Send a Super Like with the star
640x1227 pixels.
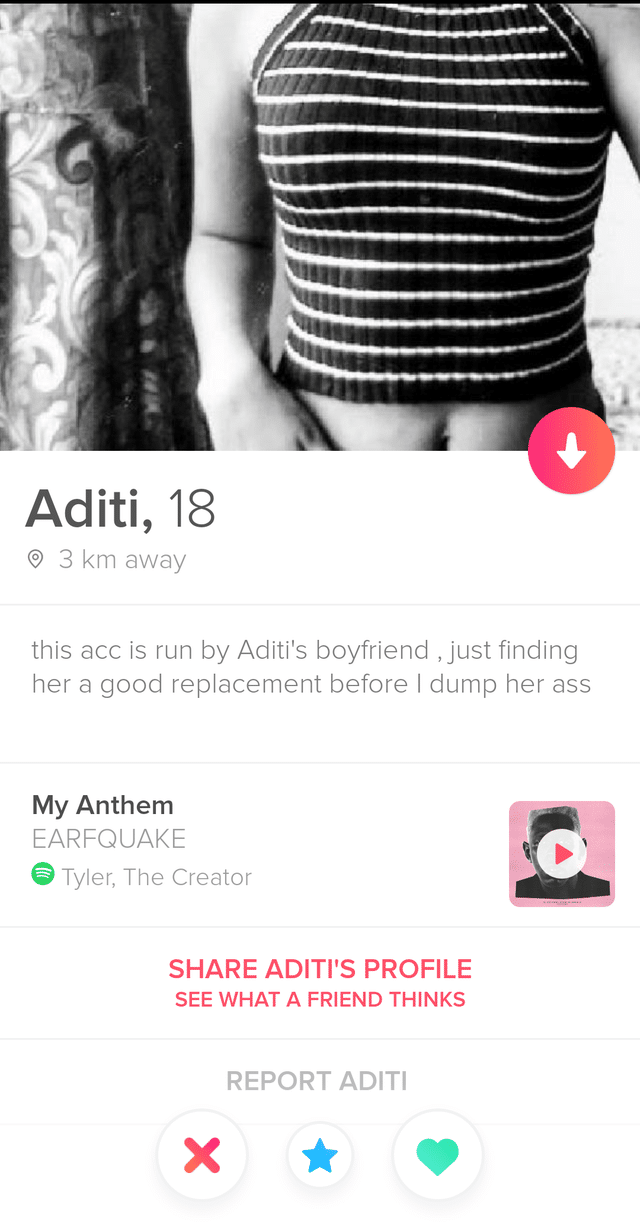pos(320,1156)
